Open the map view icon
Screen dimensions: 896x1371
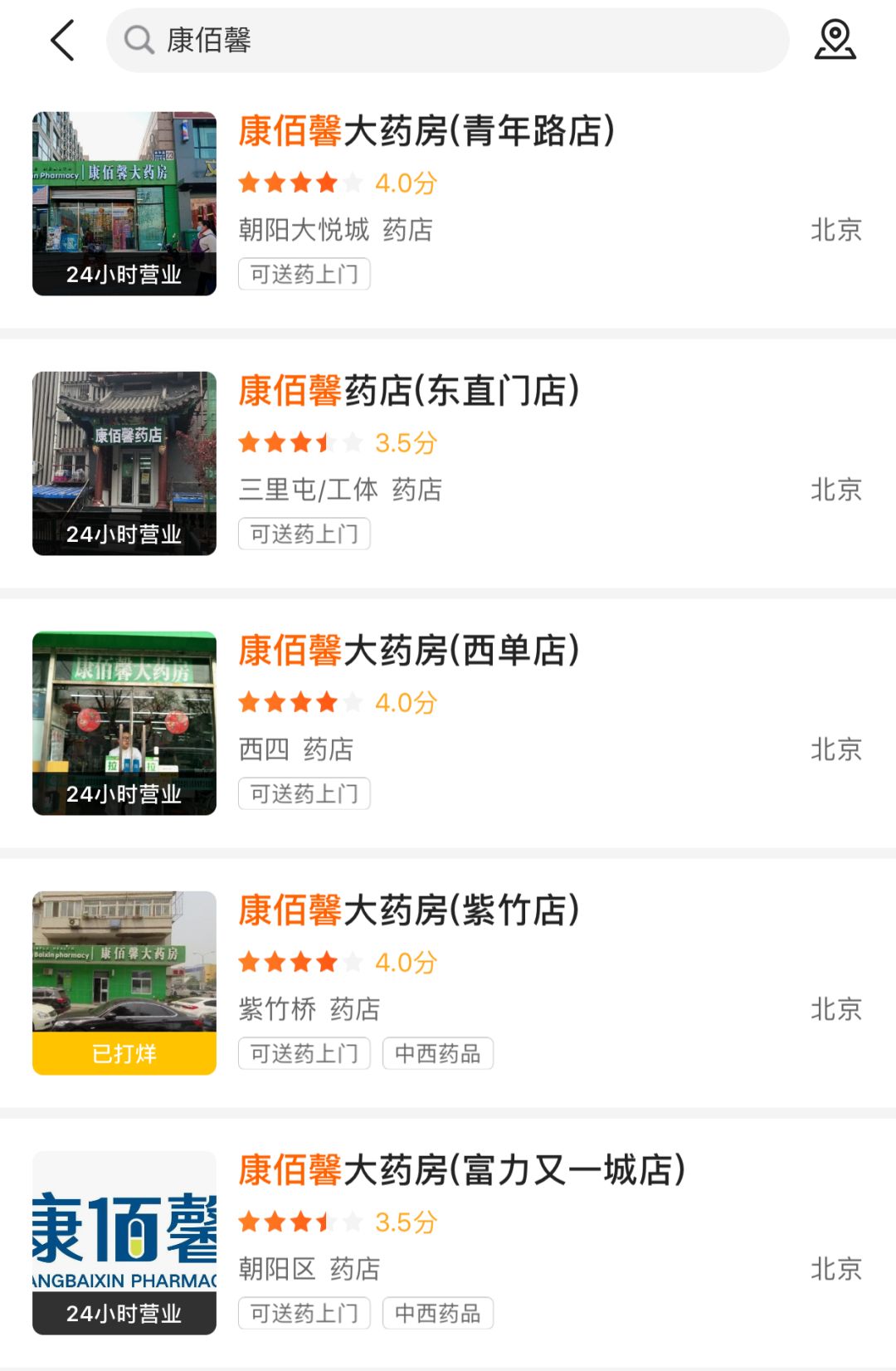pos(835,40)
